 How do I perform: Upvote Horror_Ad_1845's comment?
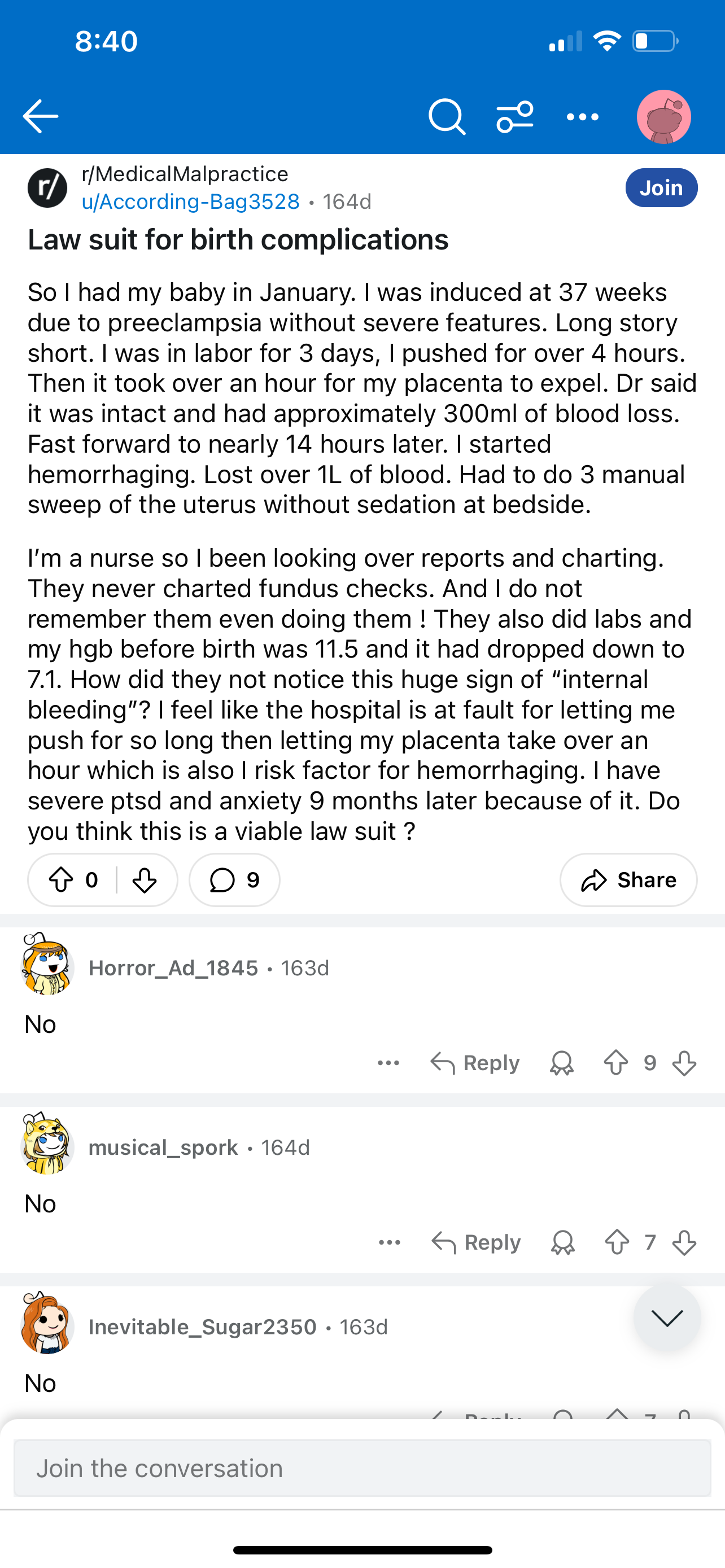tap(616, 1063)
